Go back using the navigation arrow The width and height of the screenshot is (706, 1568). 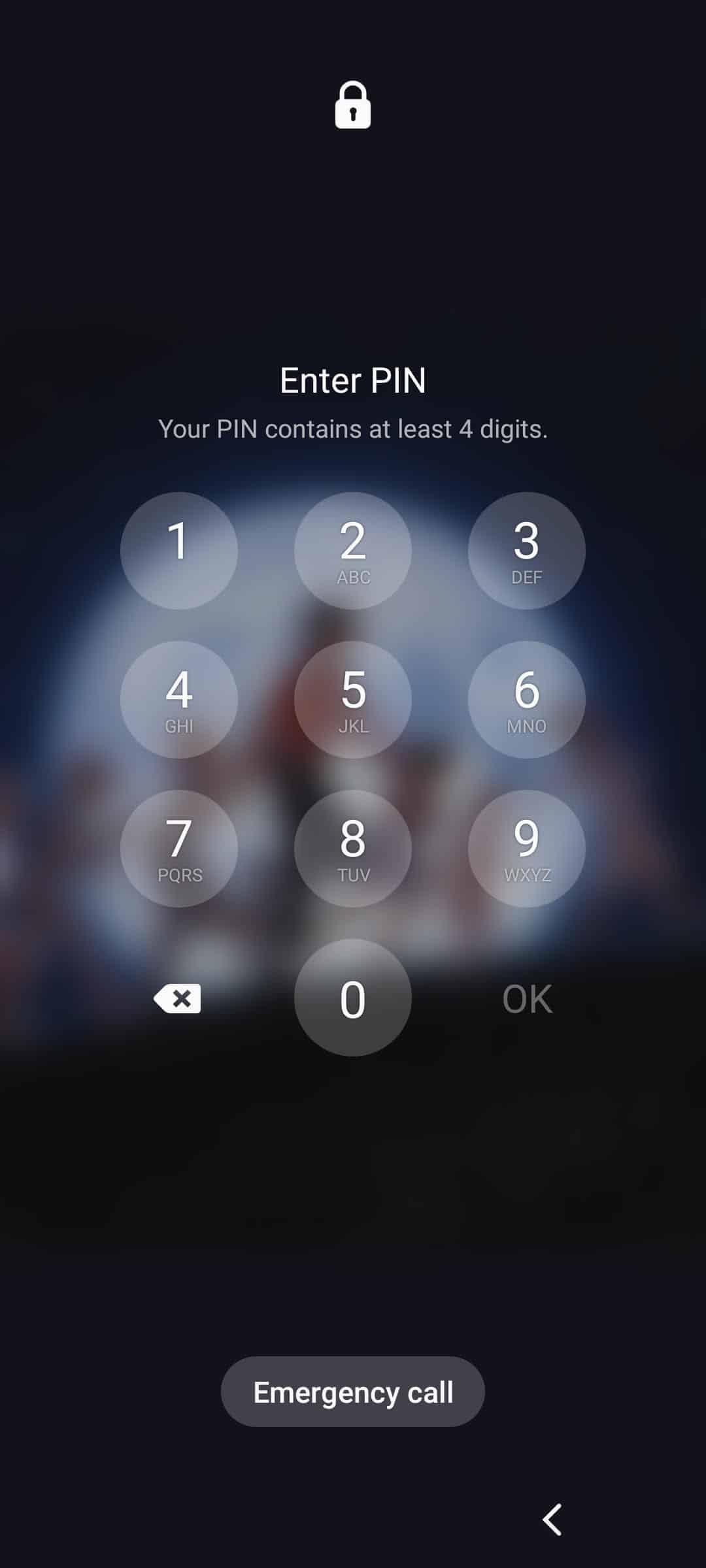(x=552, y=1519)
